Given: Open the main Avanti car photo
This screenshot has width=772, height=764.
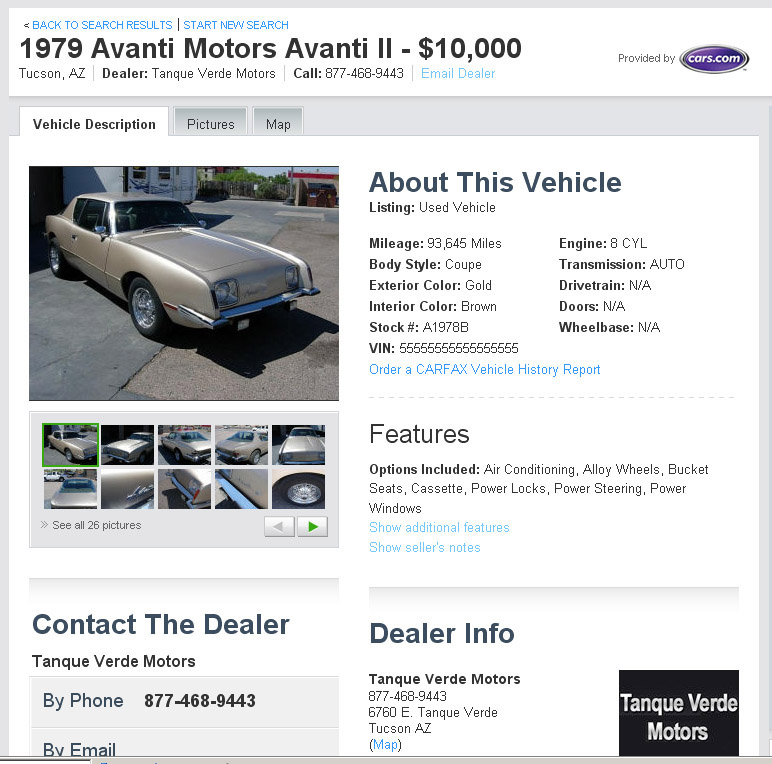Looking at the screenshot, I should coord(184,283).
